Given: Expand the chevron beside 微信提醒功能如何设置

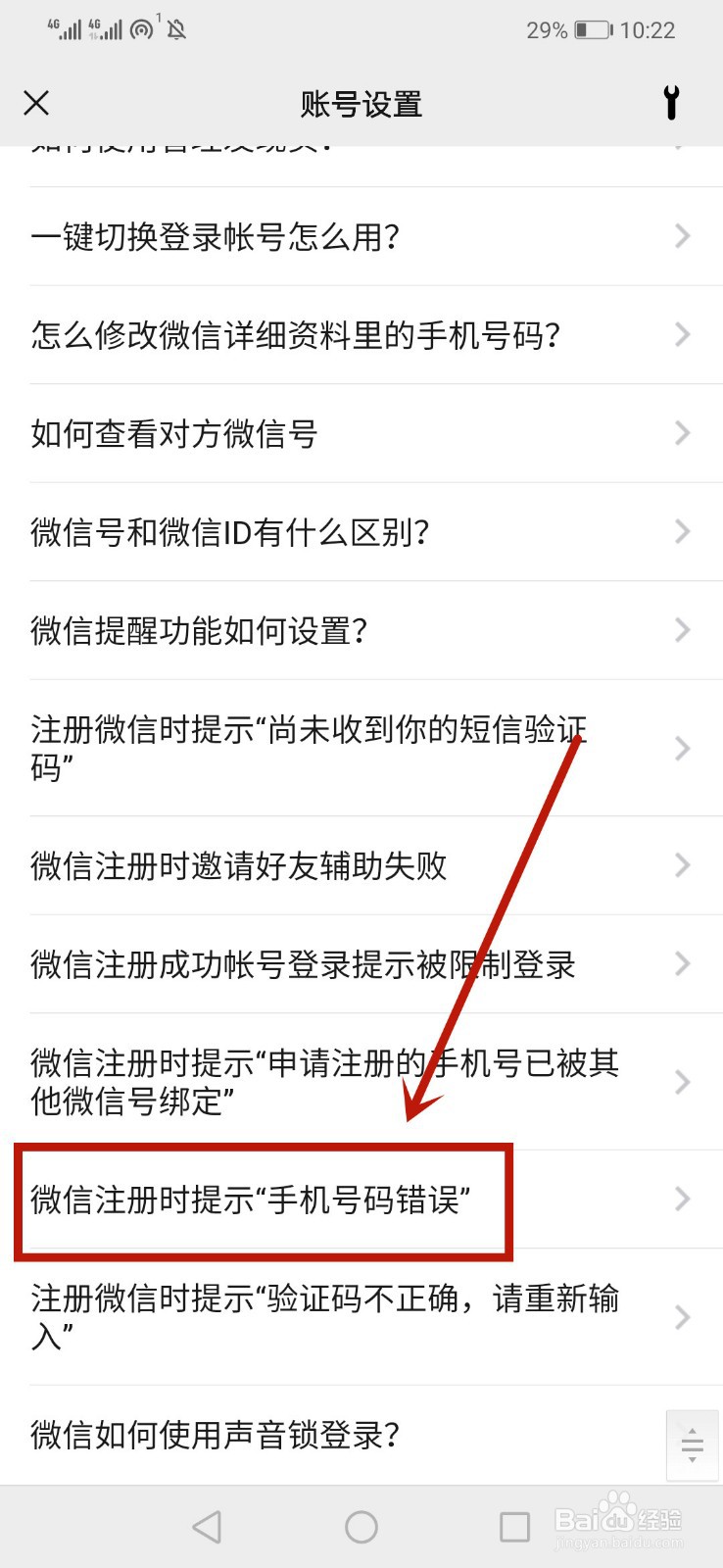Looking at the screenshot, I should pos(683,630).
